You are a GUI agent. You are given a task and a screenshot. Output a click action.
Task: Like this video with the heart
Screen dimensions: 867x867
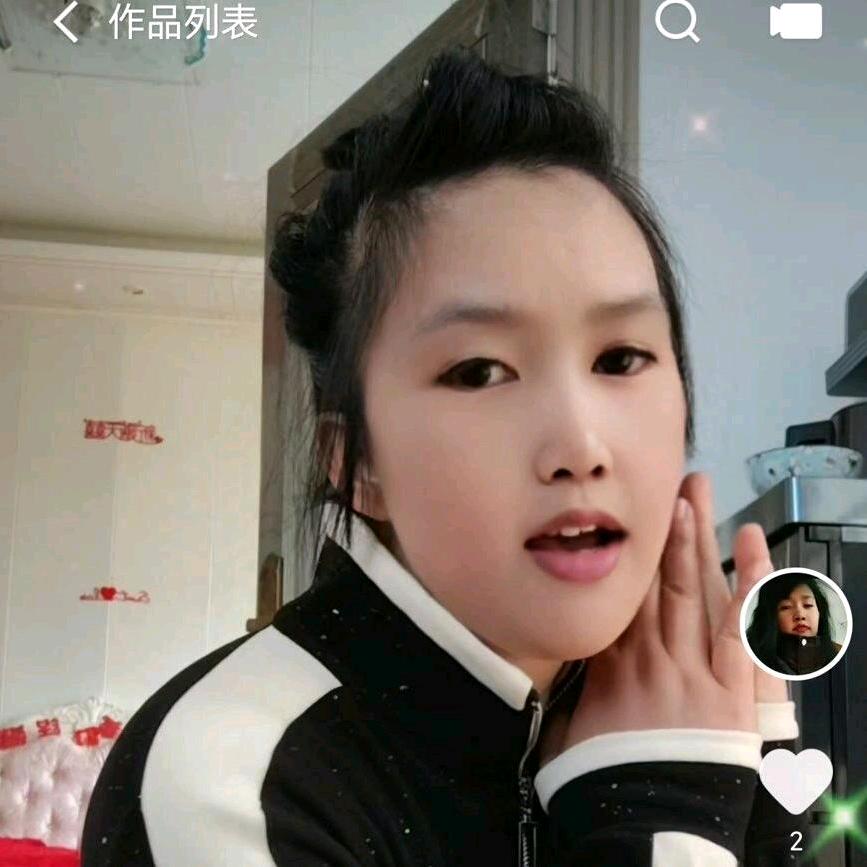[796, 779]
